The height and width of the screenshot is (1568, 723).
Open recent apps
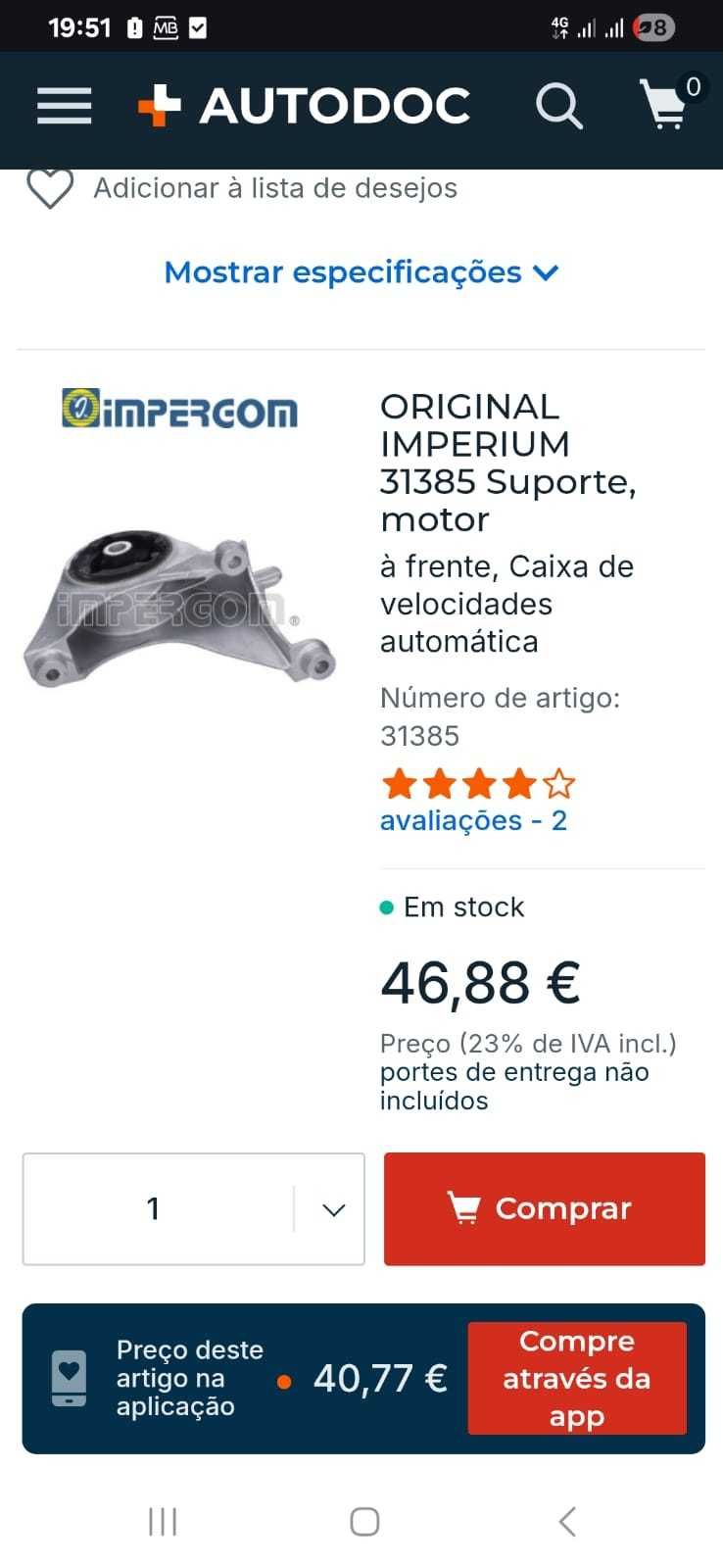click(163, 1521)
